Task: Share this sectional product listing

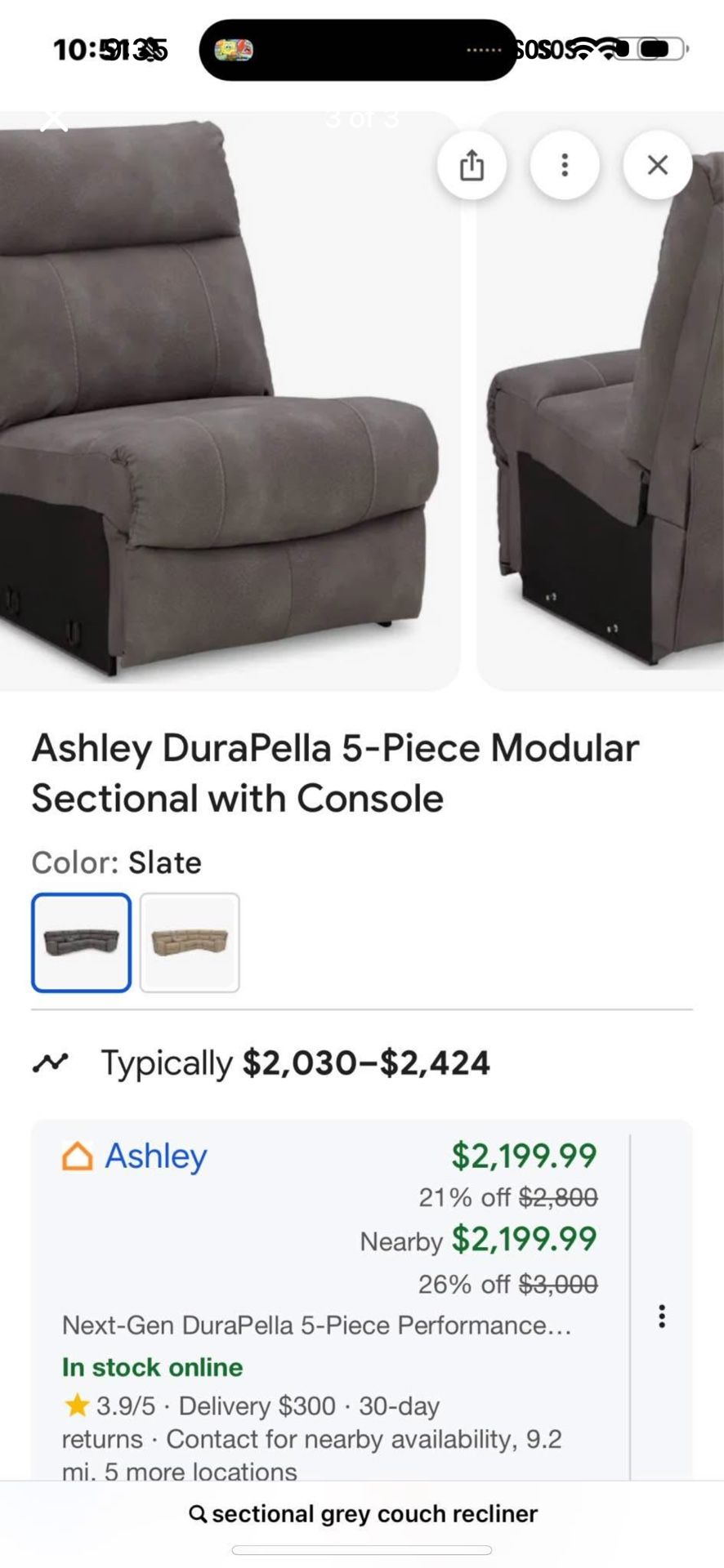Action: 471,166
